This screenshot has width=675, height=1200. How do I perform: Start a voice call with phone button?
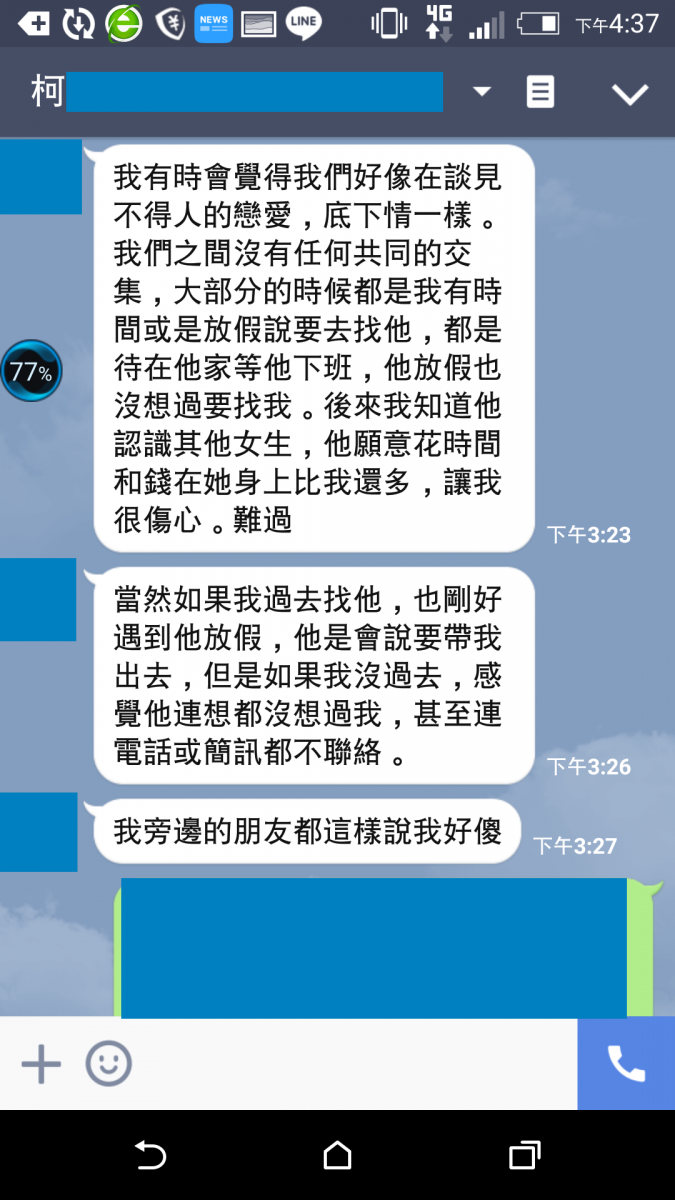tap(626, 1064)
